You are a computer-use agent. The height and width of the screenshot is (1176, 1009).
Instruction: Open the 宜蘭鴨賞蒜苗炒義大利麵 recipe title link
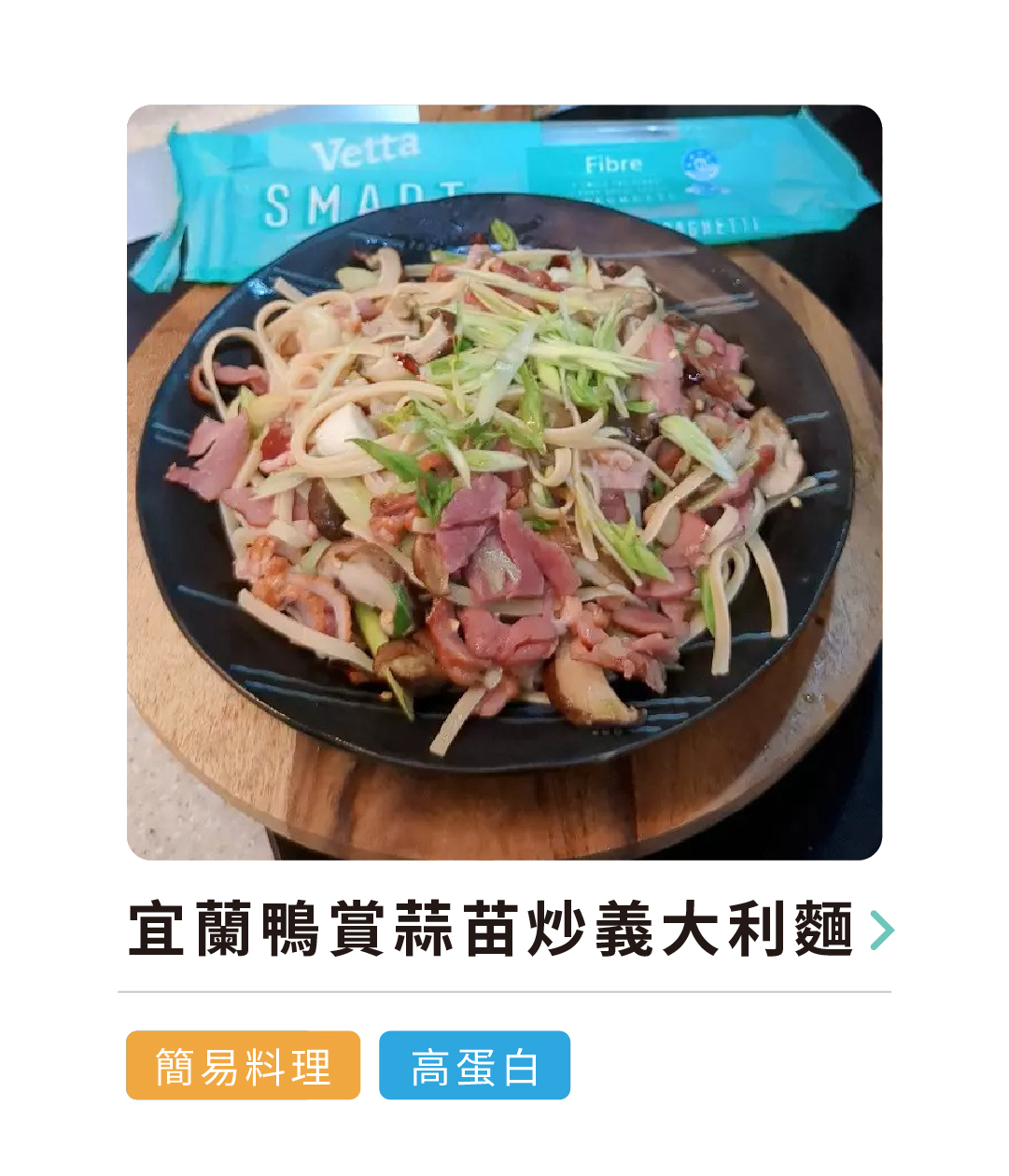491,930
